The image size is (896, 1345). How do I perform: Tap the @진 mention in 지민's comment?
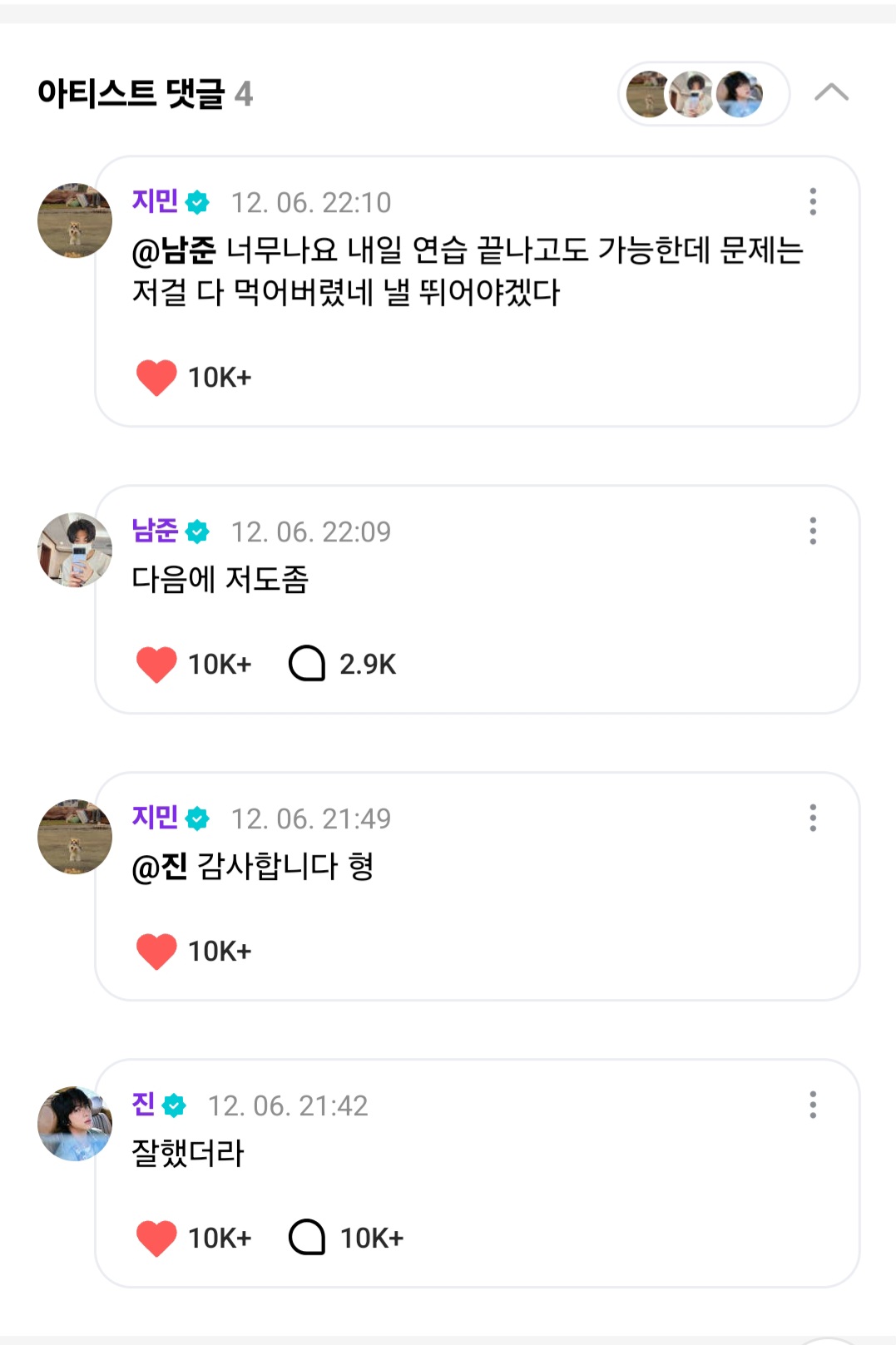pos(160,867)
